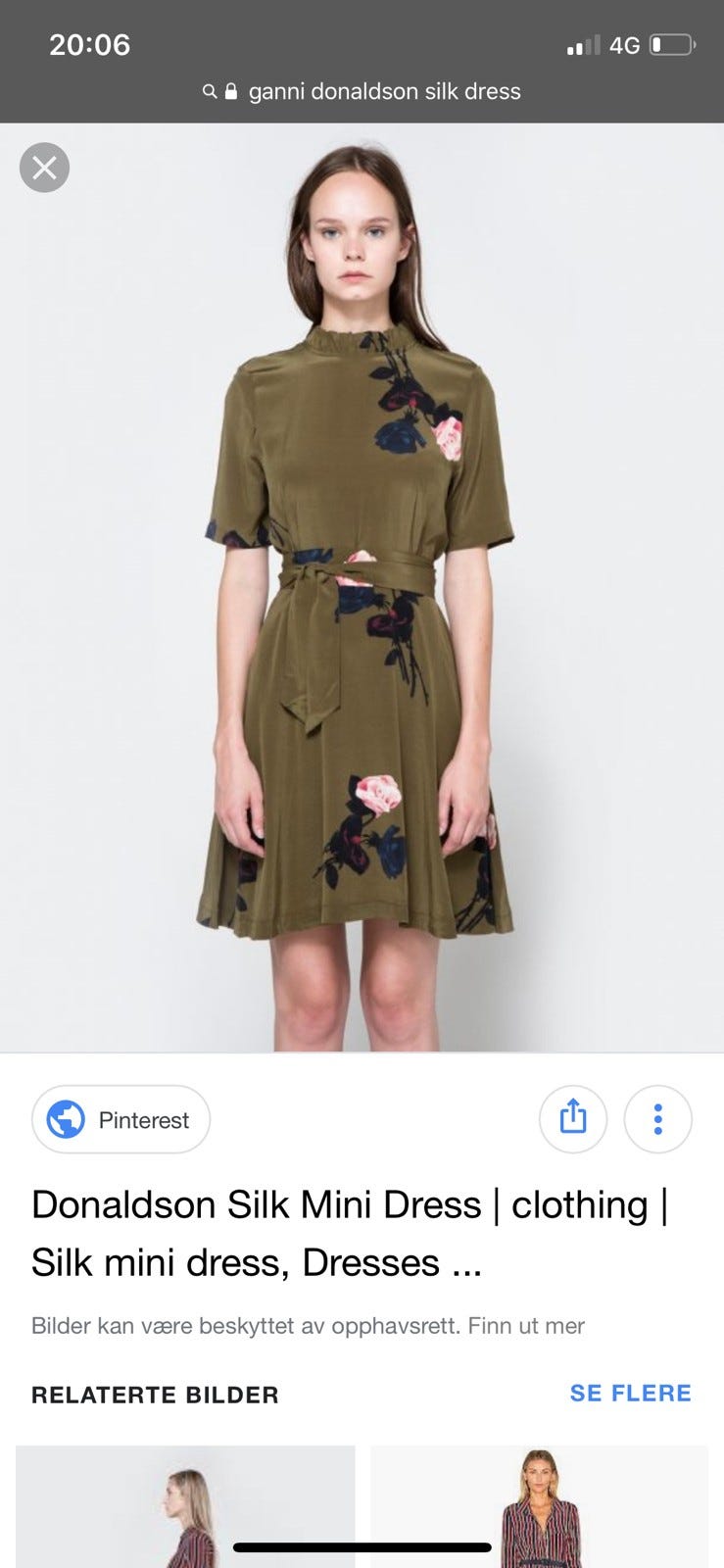Tap the address bar showing ganni donaldson silk dress
This screenshot has height=1568, width=724.
[x=362, y=91]
